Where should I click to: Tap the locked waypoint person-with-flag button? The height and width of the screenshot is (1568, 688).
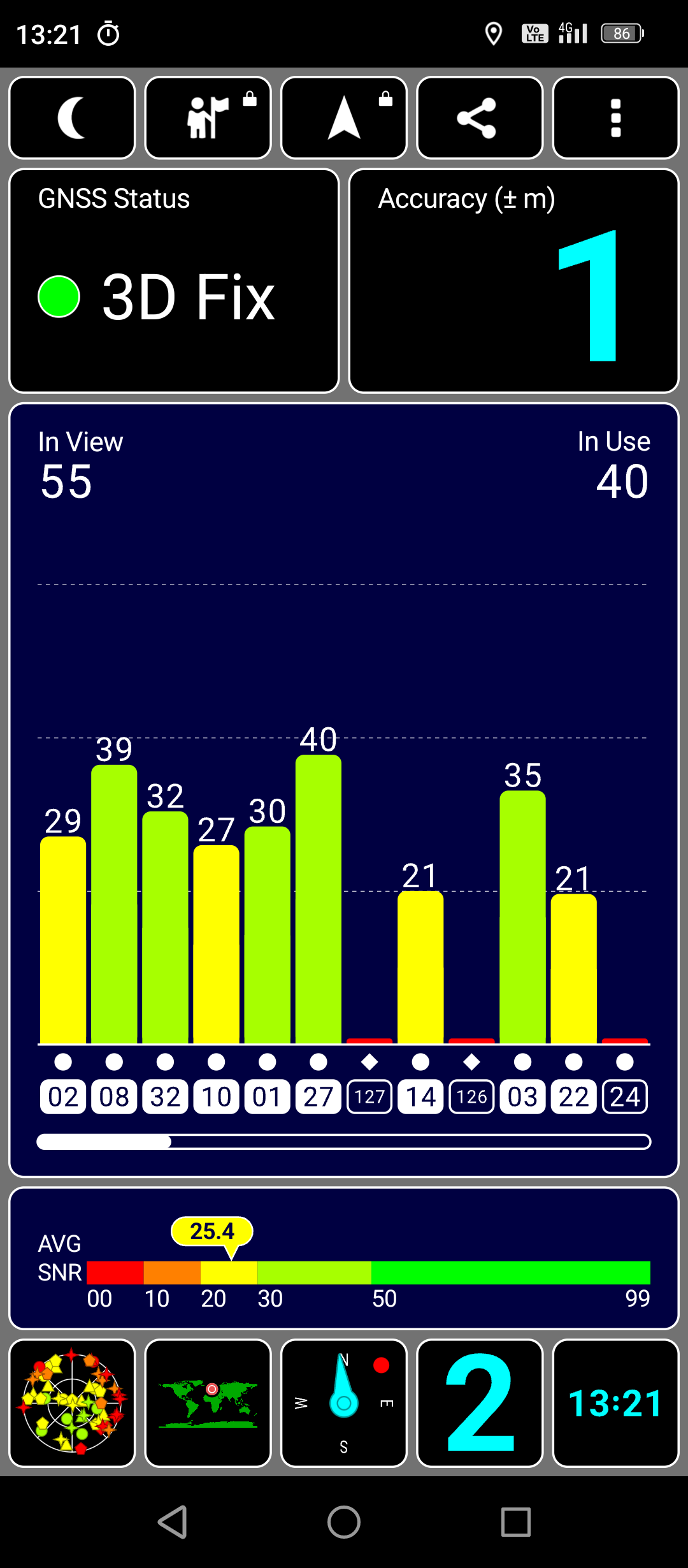(208, 118)
